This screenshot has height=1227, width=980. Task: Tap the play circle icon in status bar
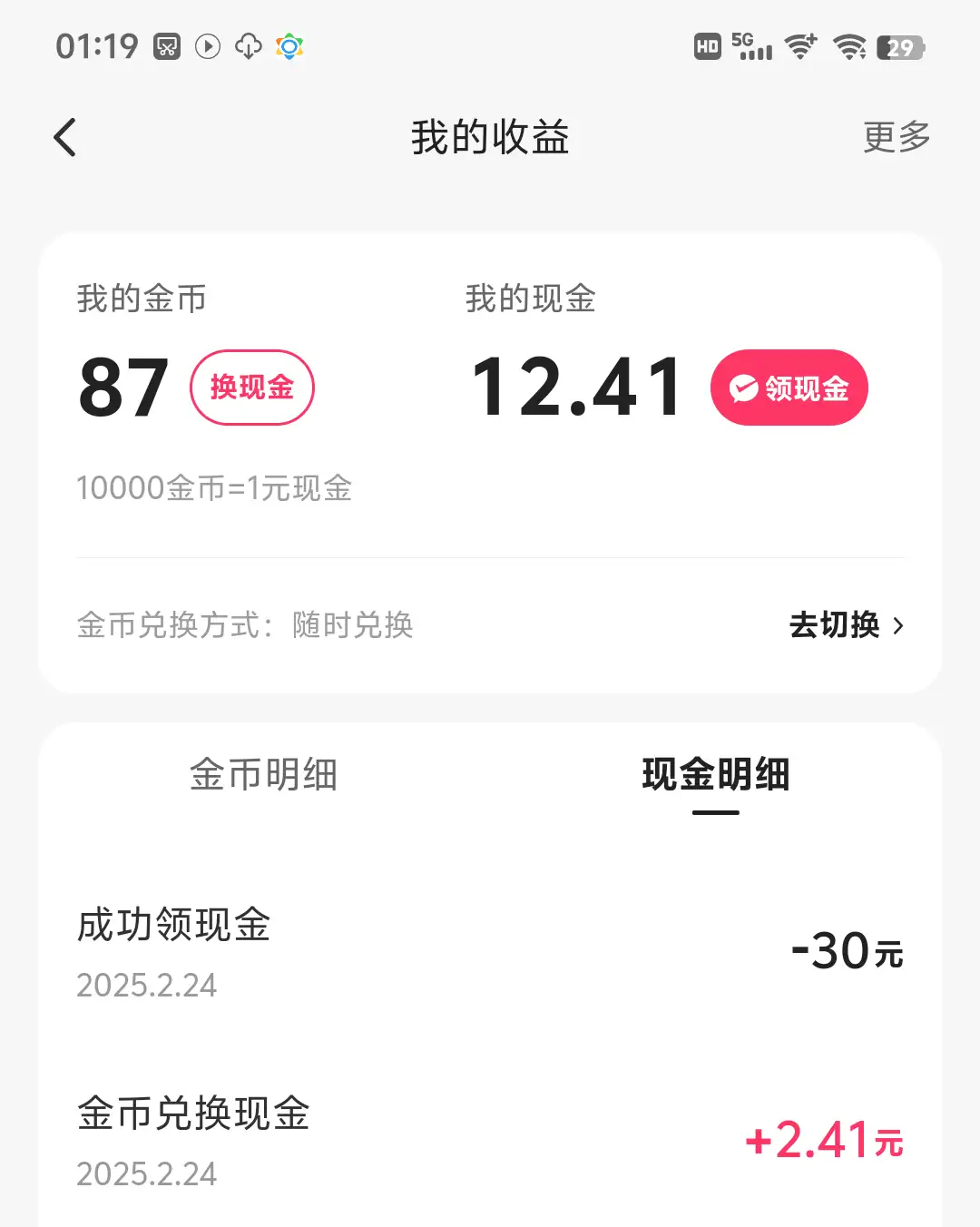208,45
